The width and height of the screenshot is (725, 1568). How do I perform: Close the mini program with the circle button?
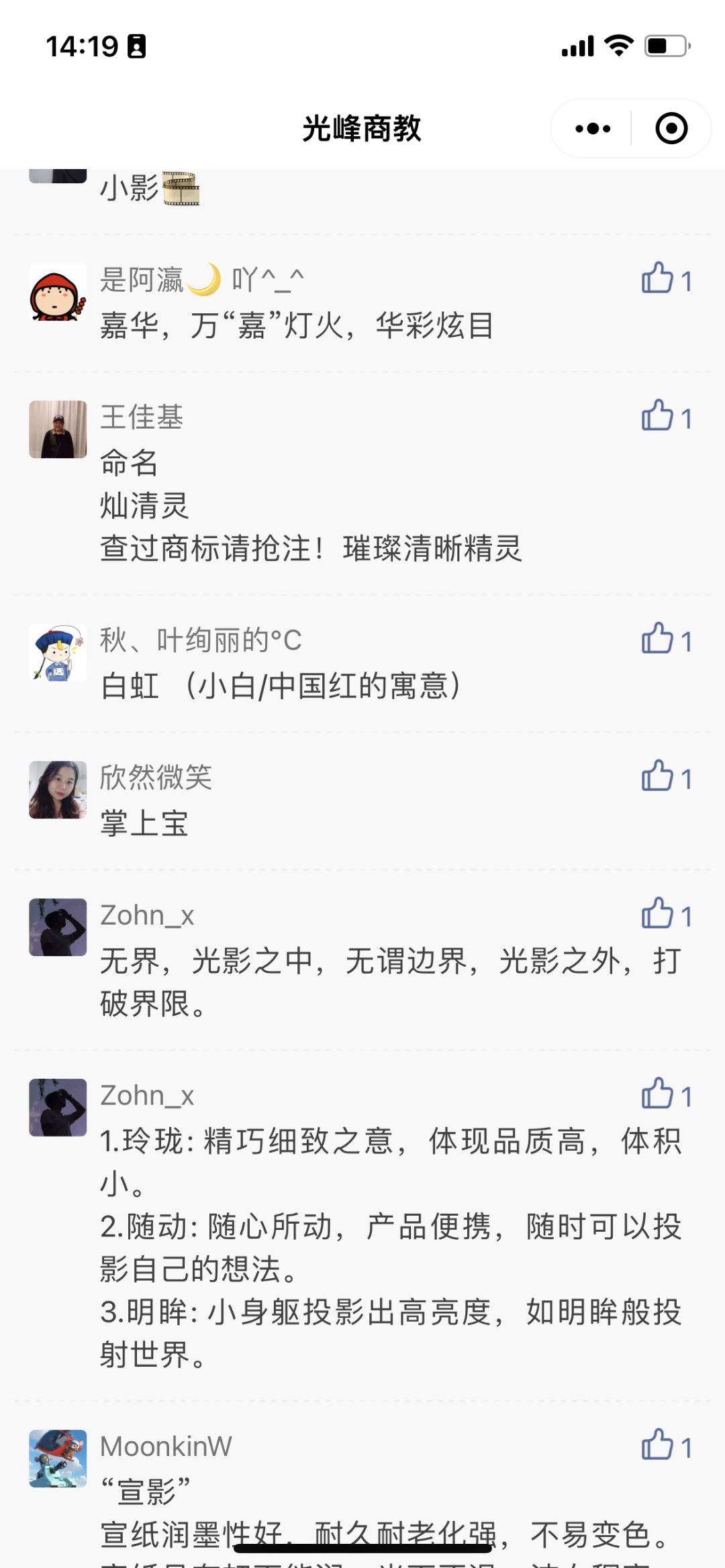(x=671, y=128)
